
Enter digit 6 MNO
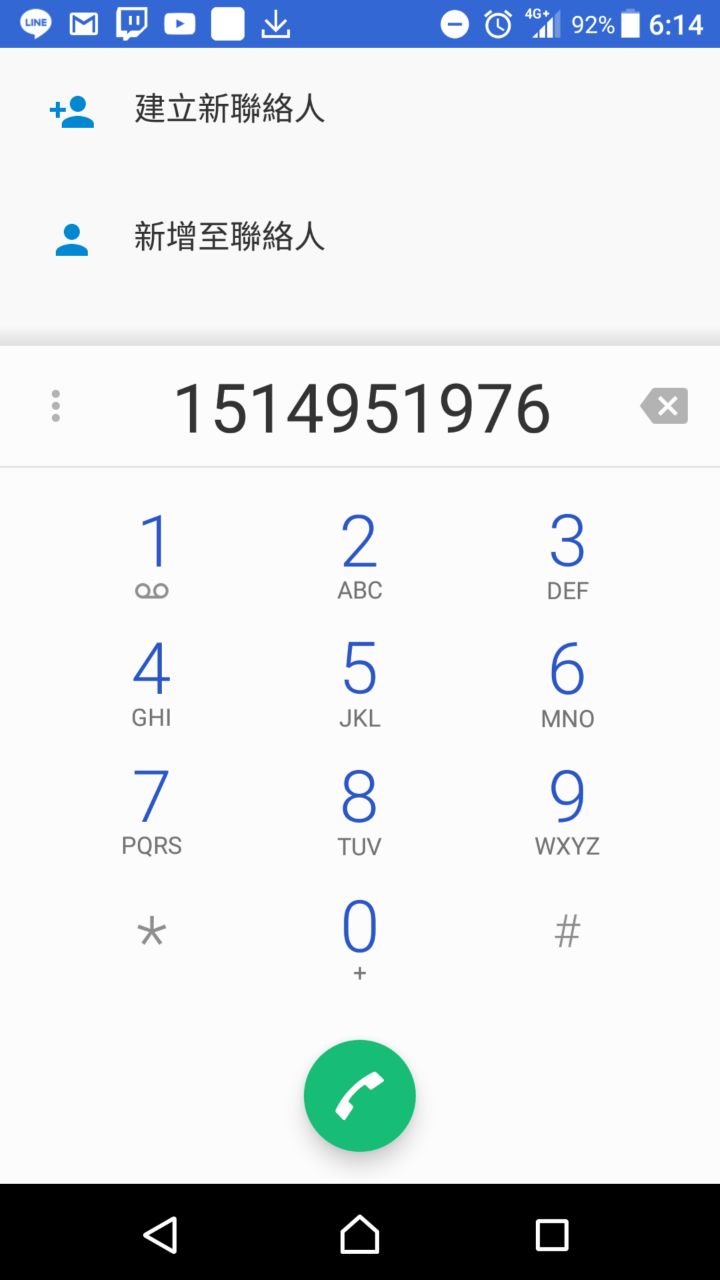[x=567, y=682]
